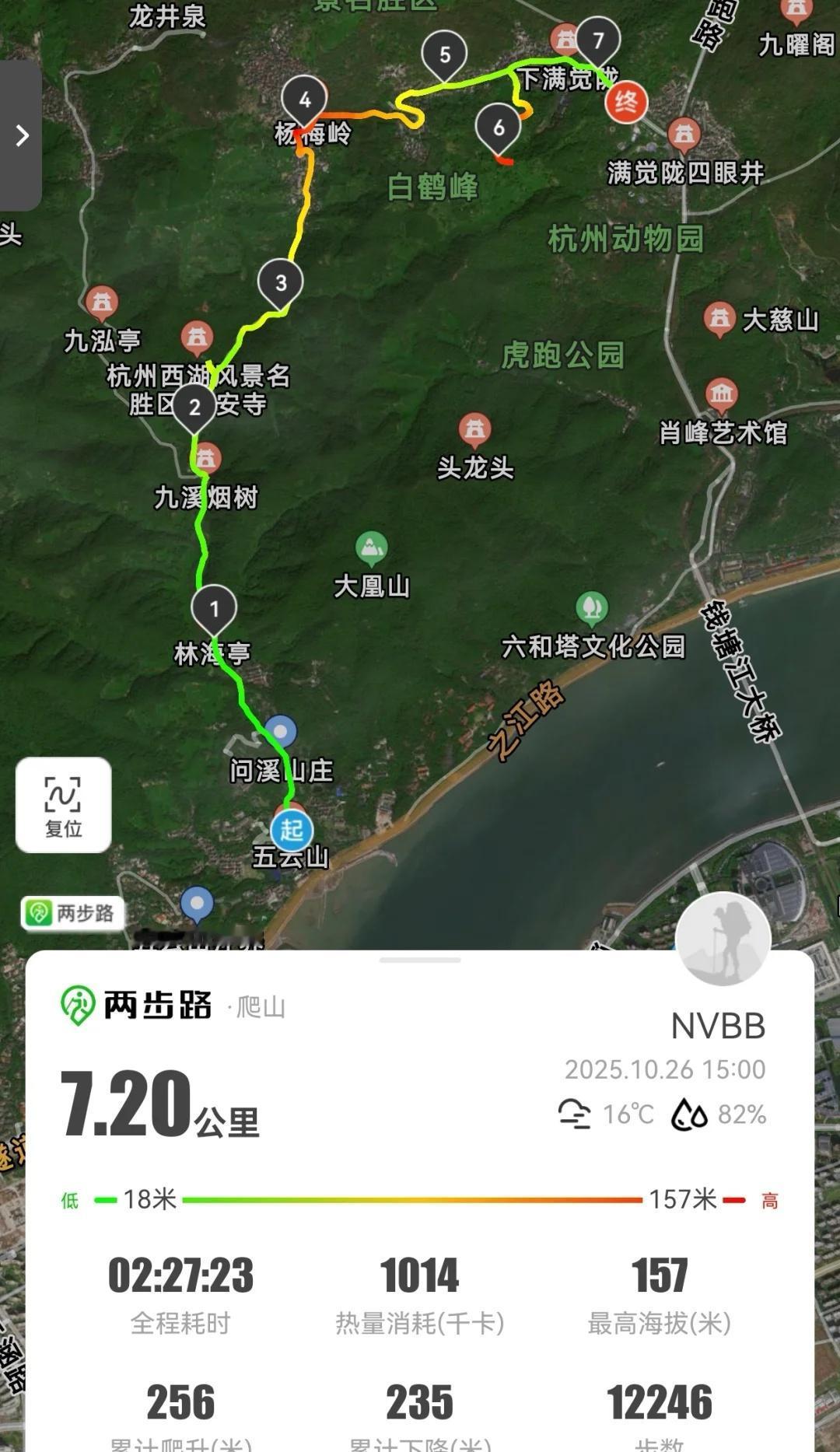The height and width of the screenshot is (1452, 840).
Task: Click the 大凰山 mountain peak icon
Action: pyautogui.click(x=371, y=546)
